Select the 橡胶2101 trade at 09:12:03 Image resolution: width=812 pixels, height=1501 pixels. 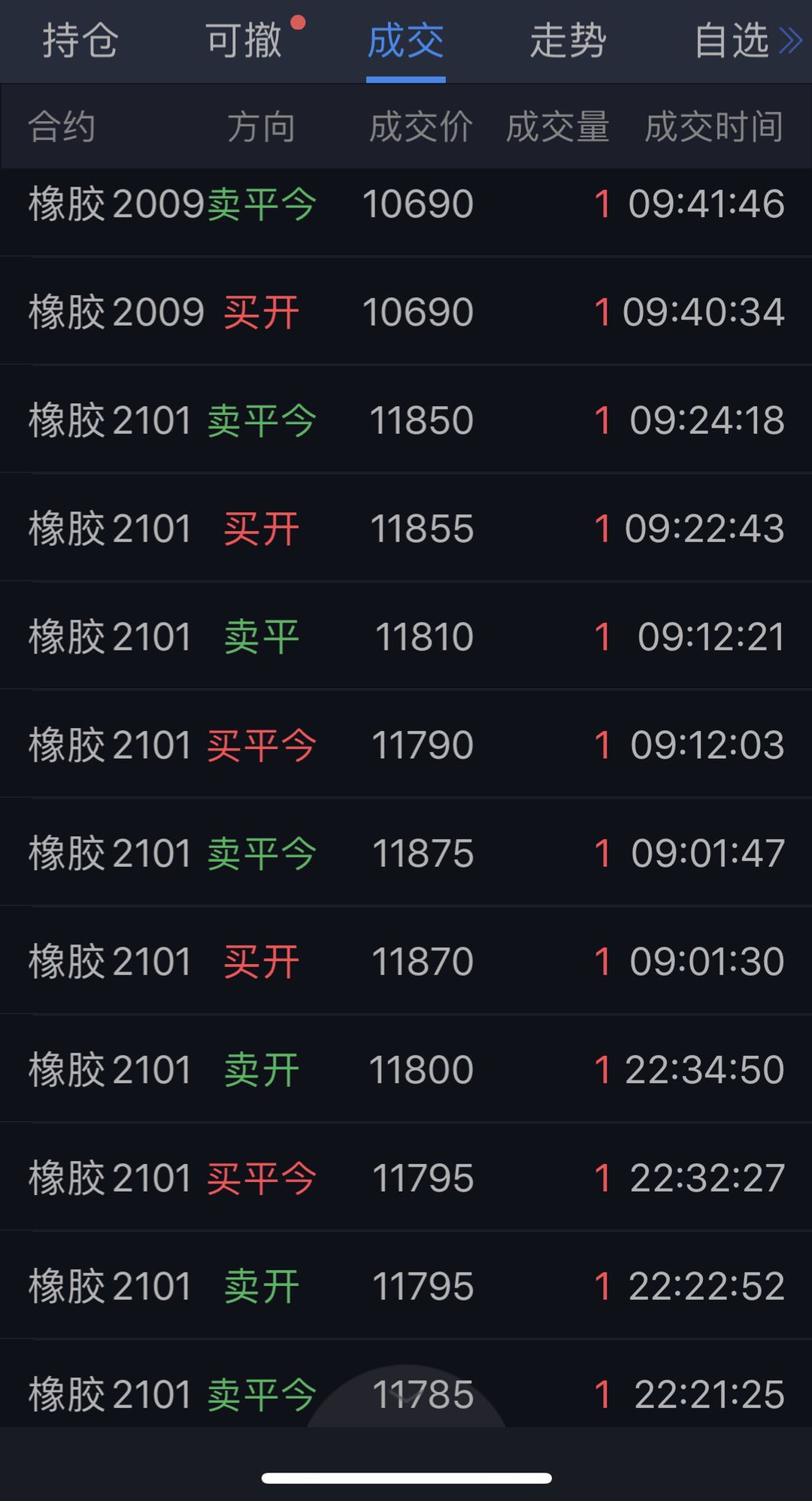pyautogui.click(x=406, y=745)
